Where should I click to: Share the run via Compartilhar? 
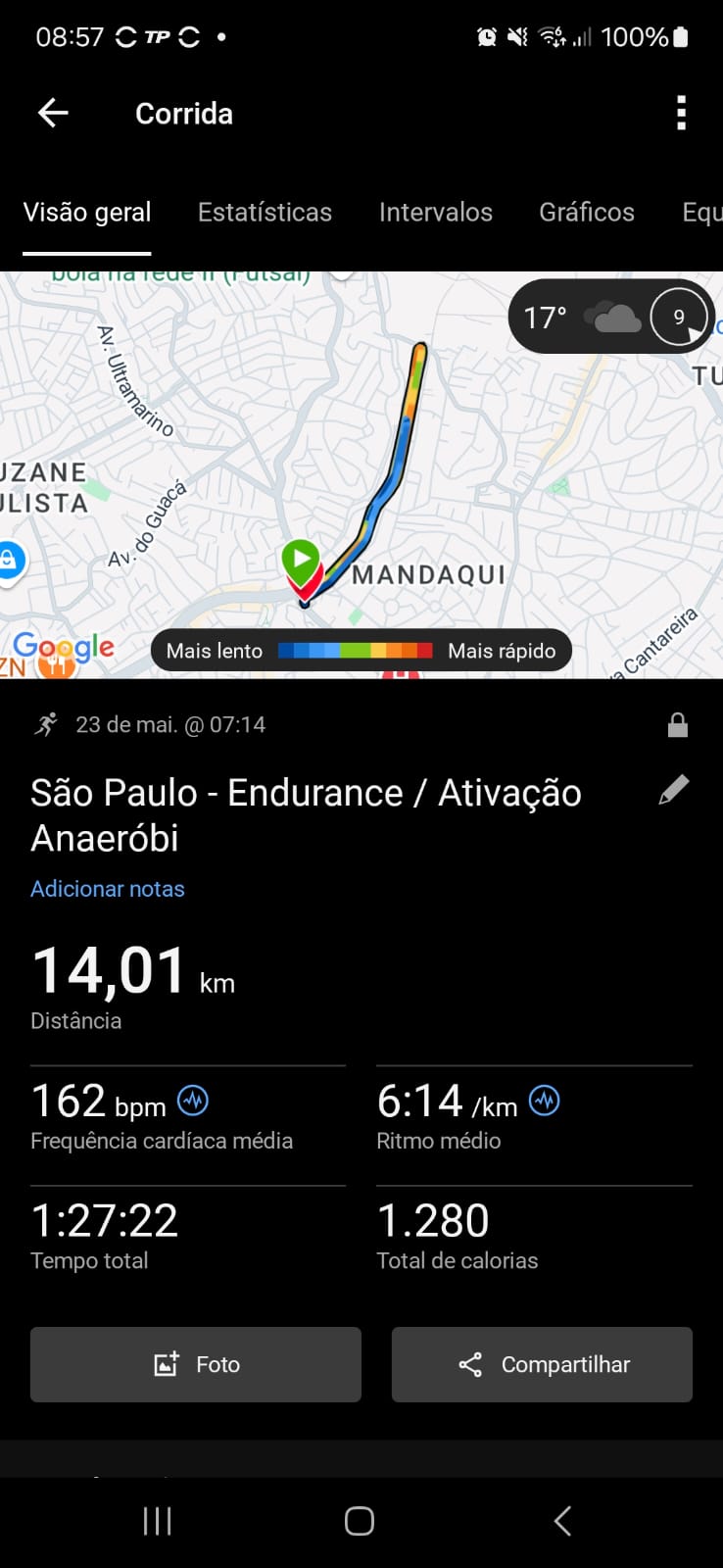542,1364
